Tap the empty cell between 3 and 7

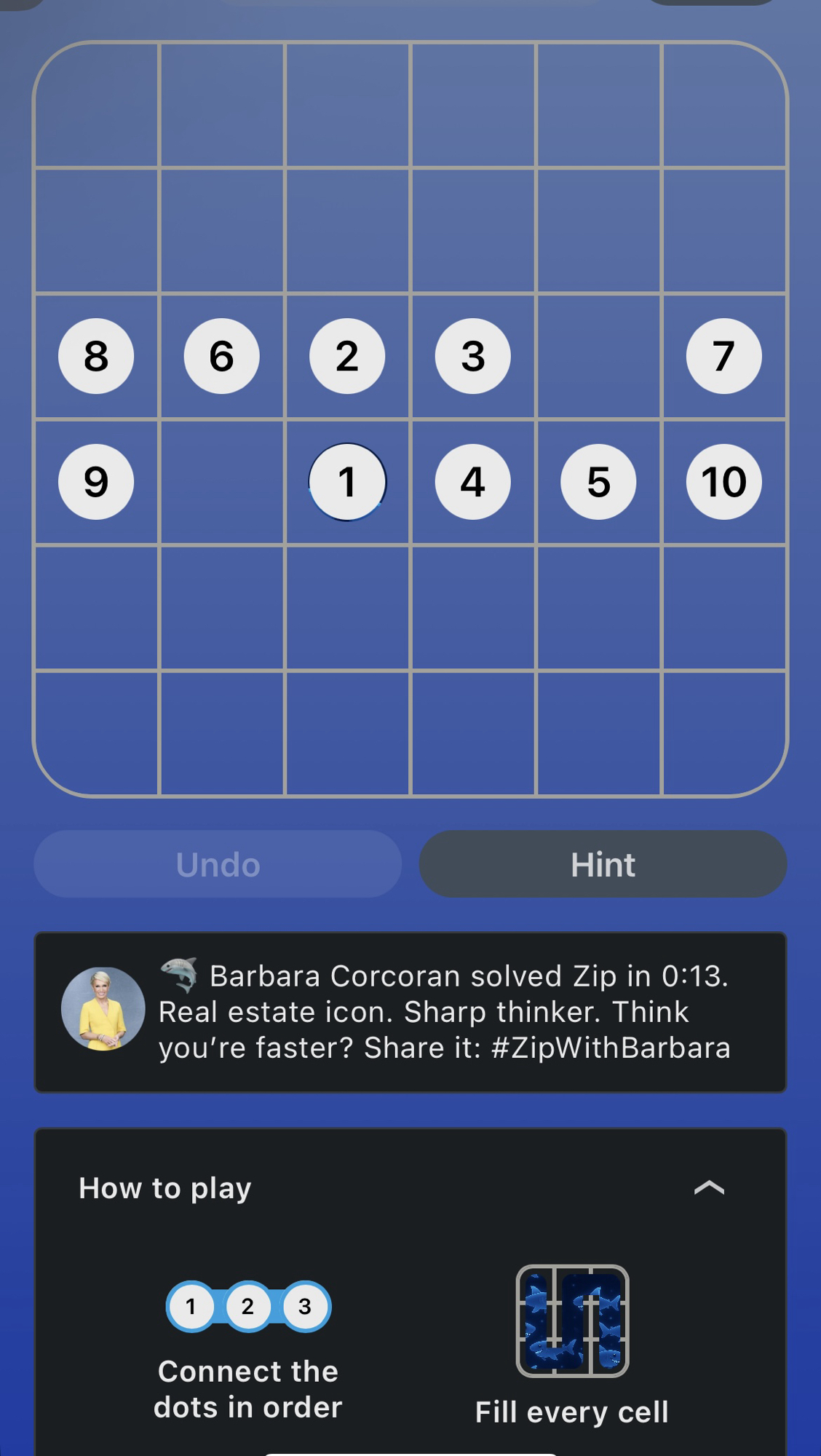pyautogui.click(x=598, y=356)
